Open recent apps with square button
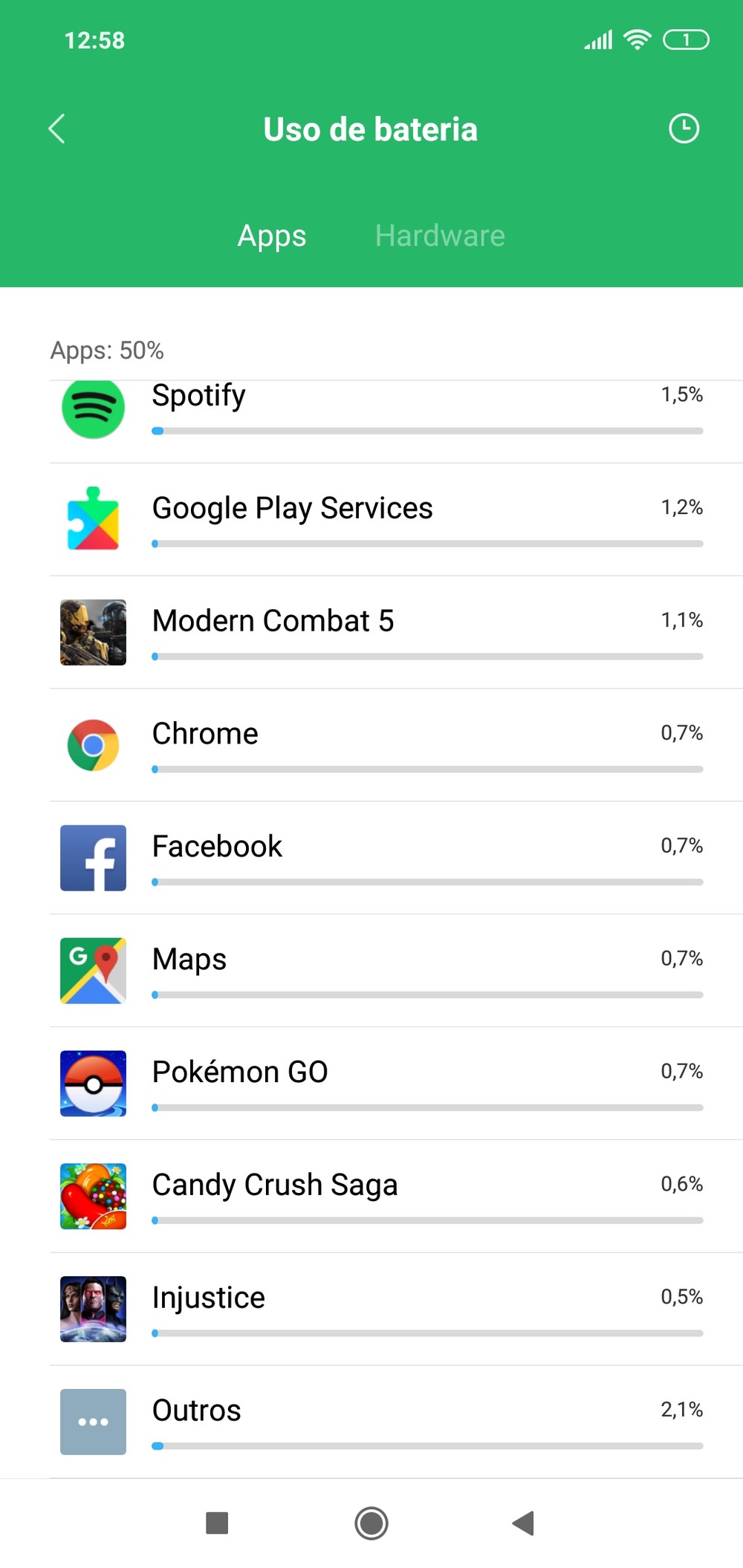Image resolution: width=743 pixels, height=1568 pixels. 217,1523
